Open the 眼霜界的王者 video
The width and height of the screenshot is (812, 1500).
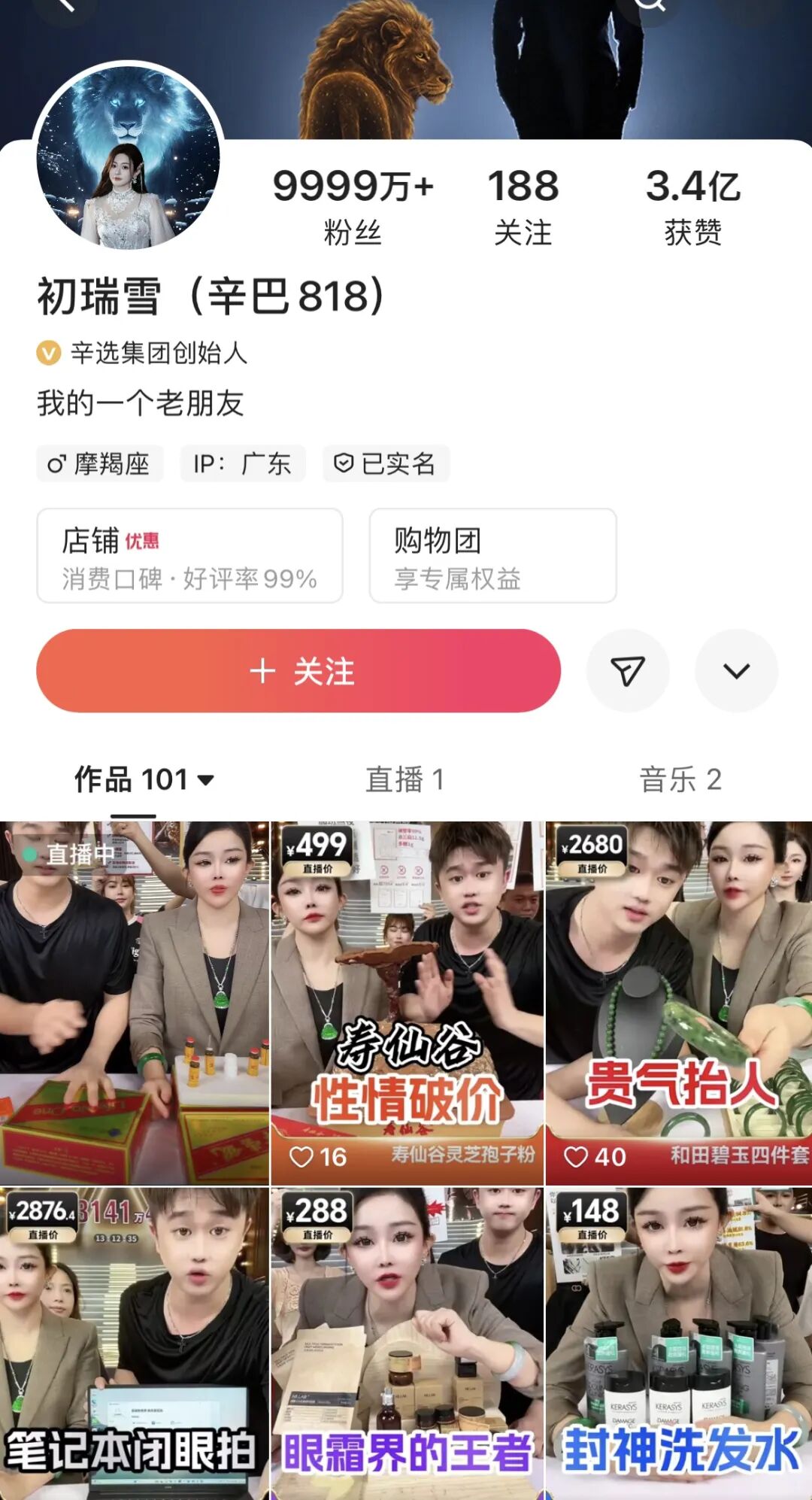407,1344
